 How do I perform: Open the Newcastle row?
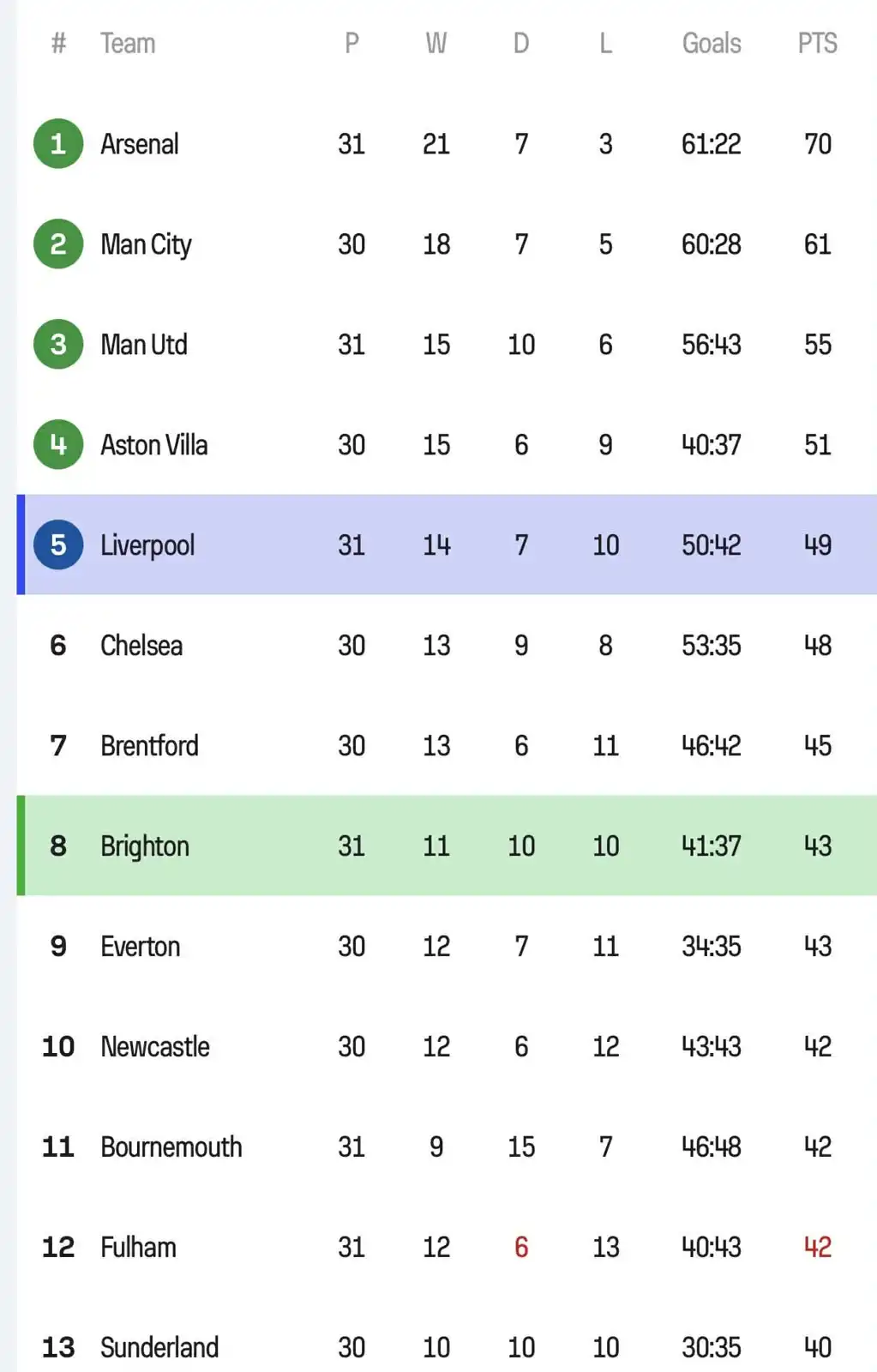[155, 1047]
